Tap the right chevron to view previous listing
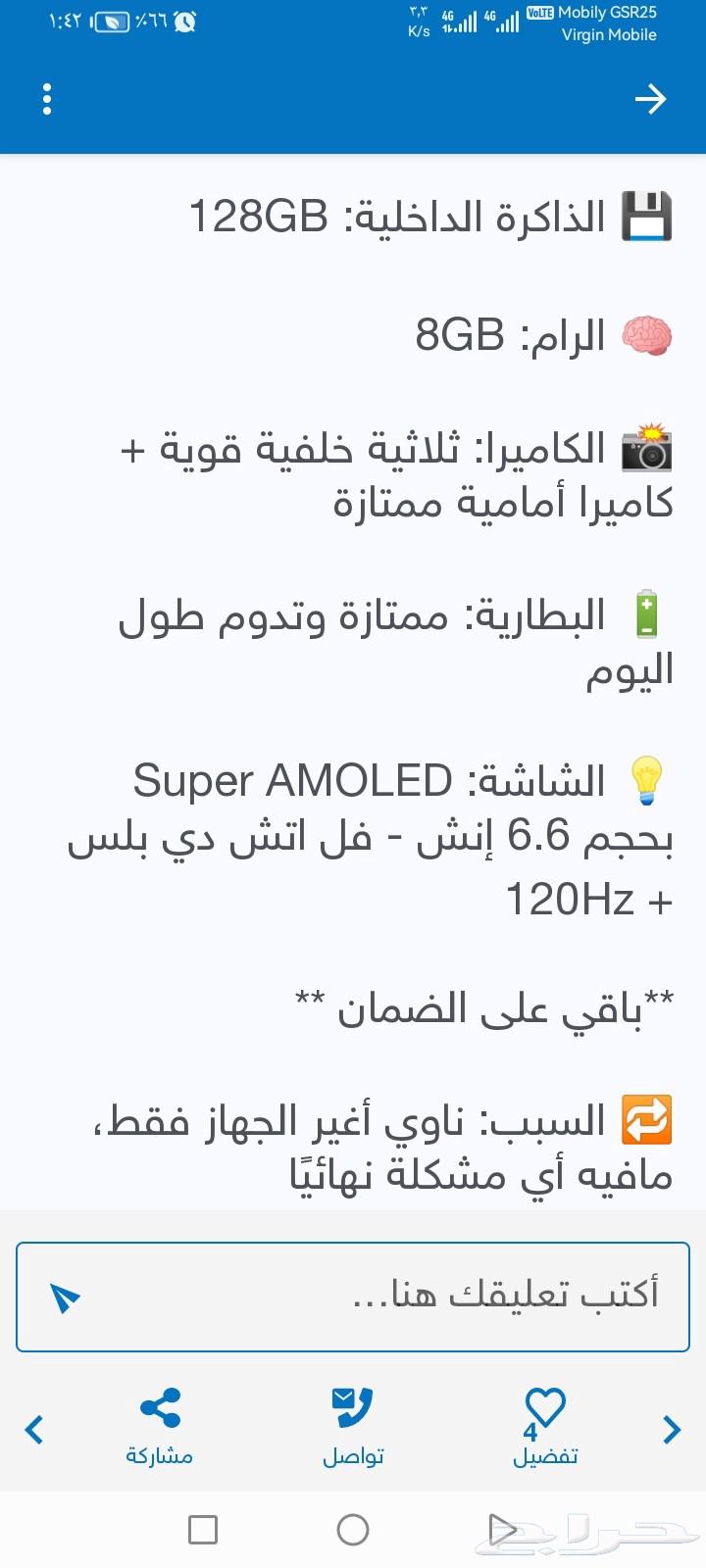Viewport: 706px width, 1568px height. [x=672, y=1429]
